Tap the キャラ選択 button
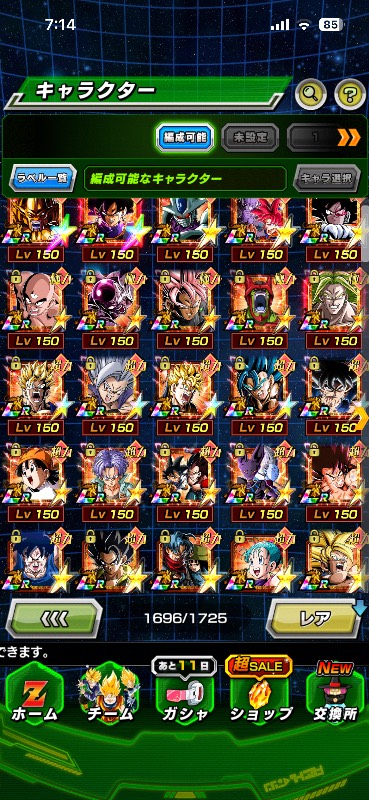The height and width of the screenshot is (800, 369). pyautogui.click(x=327, y=179)
